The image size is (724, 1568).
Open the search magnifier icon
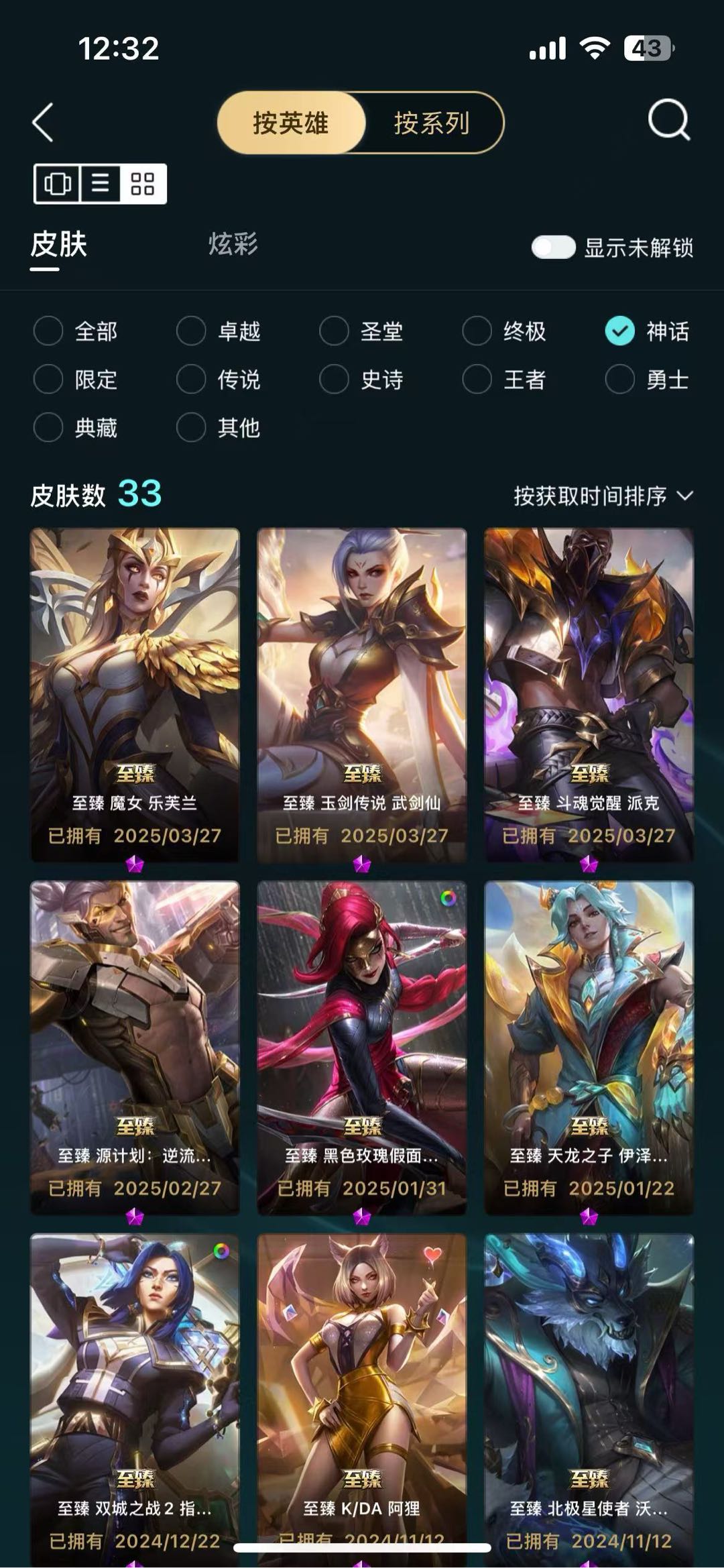pyautogui.click(x=669, y=121)
